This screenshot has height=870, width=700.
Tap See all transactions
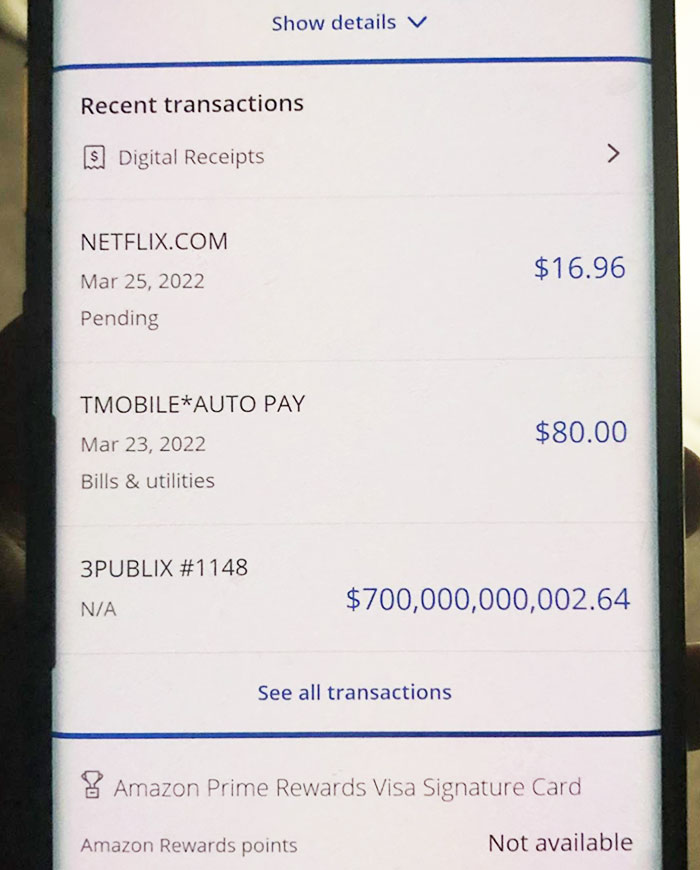coord(354,692)
